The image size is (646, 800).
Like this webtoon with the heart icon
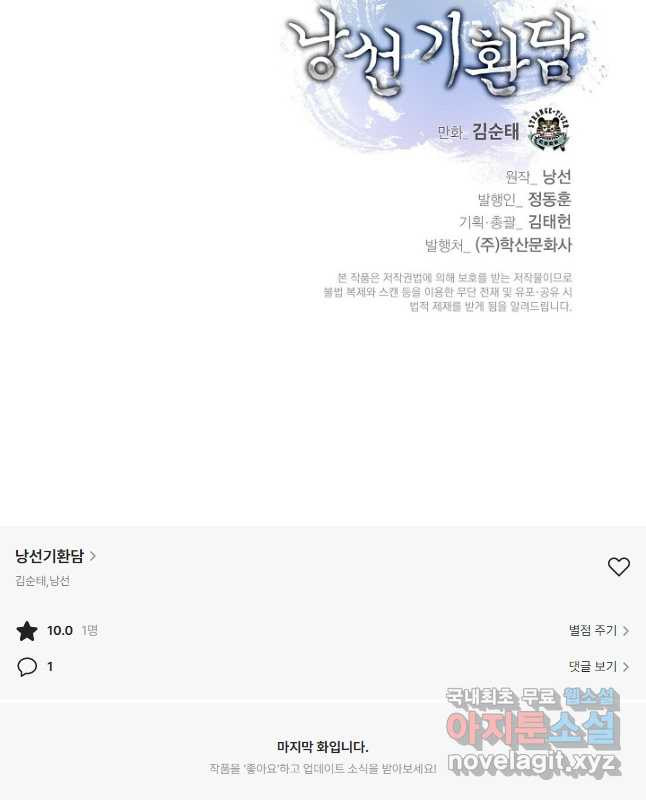pyautogui.click(x=619, y=567)
